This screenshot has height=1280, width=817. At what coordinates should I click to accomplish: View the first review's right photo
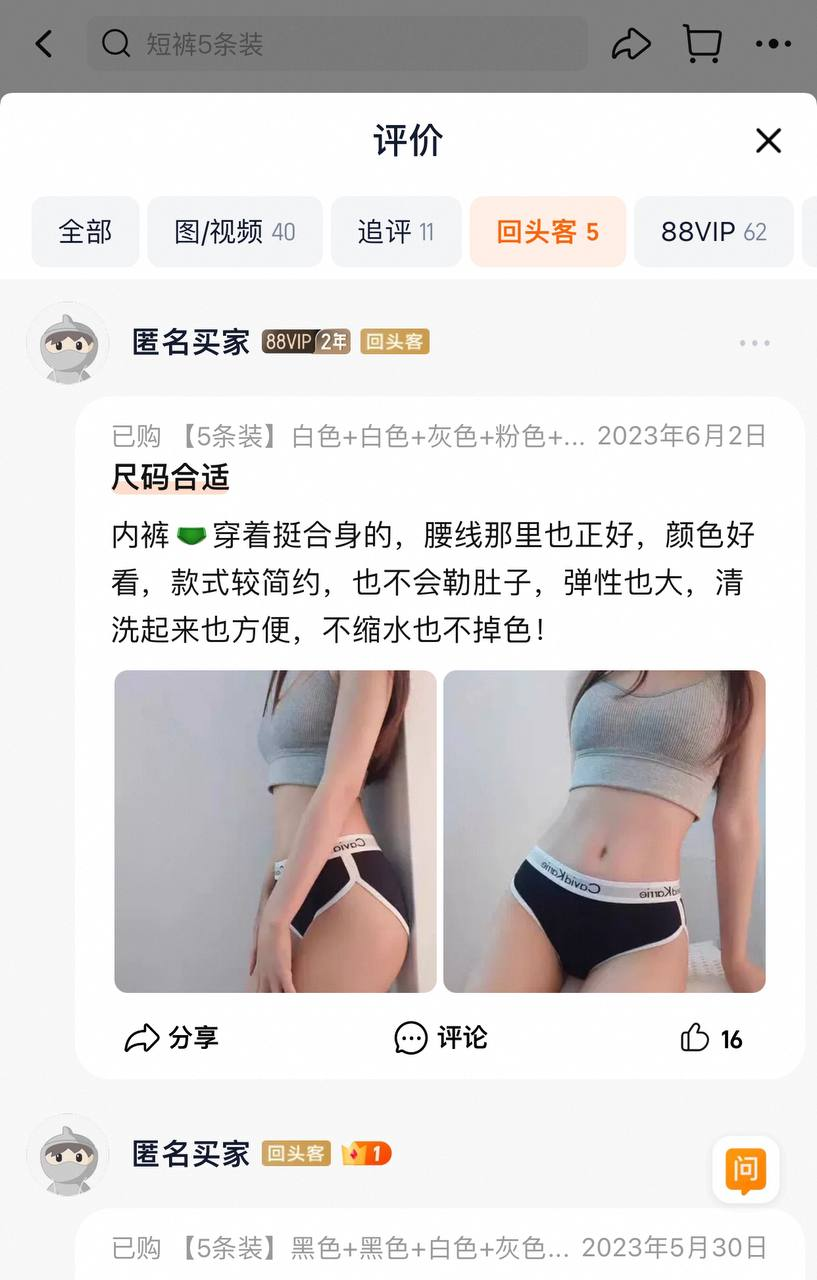tap(604, 831)
